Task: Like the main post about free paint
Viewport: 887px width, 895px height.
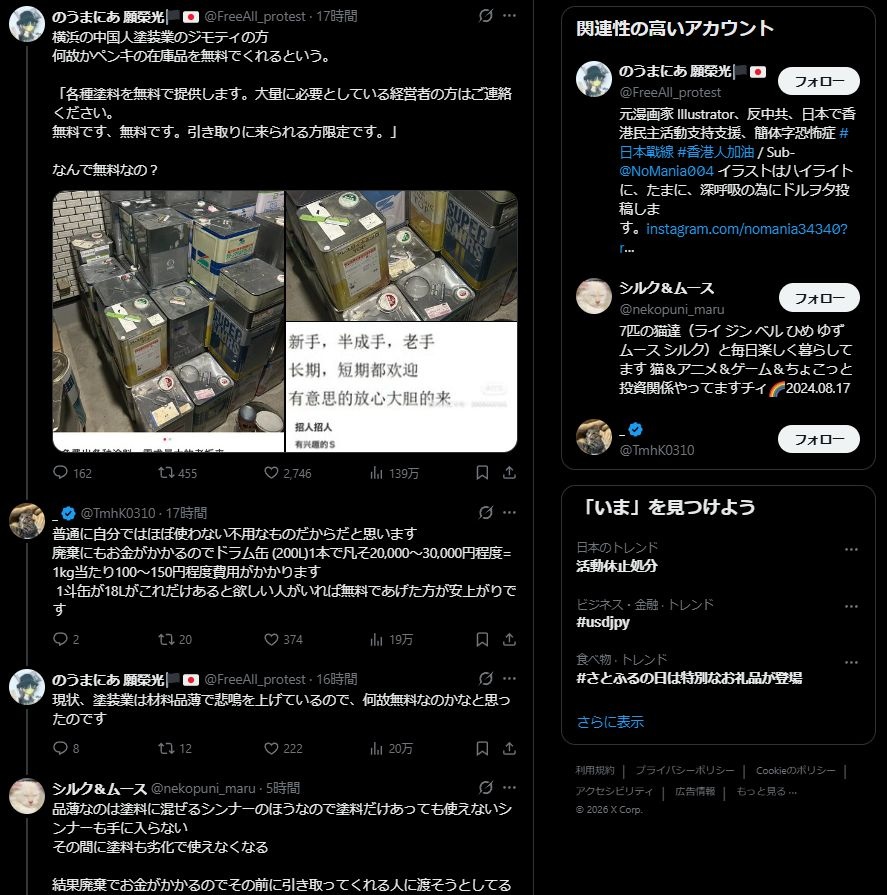Action: click(271, 473)
